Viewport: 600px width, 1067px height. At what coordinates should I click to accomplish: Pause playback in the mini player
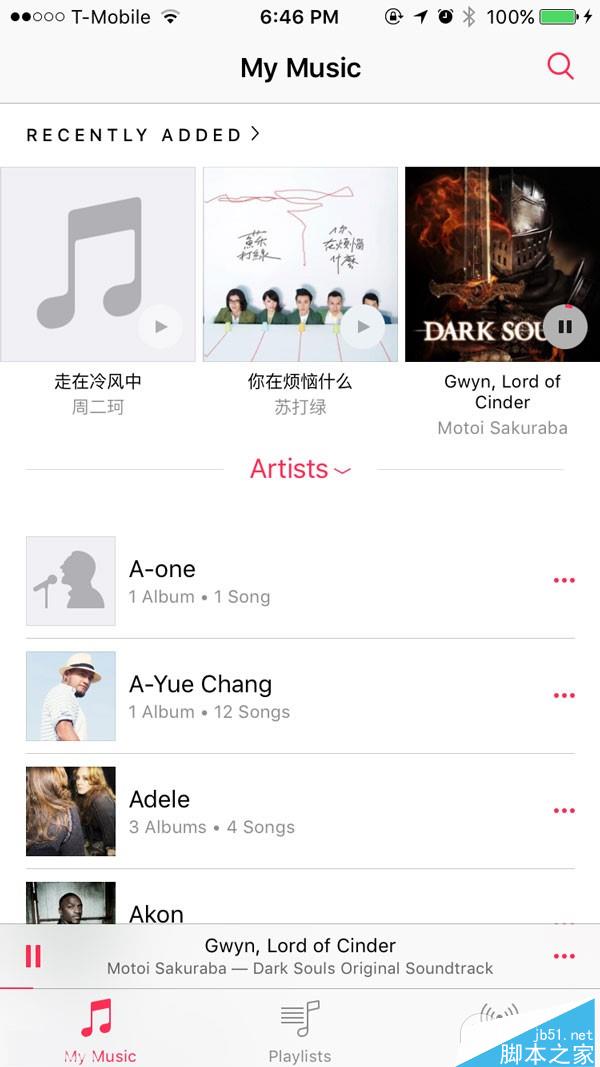[33, 957]
